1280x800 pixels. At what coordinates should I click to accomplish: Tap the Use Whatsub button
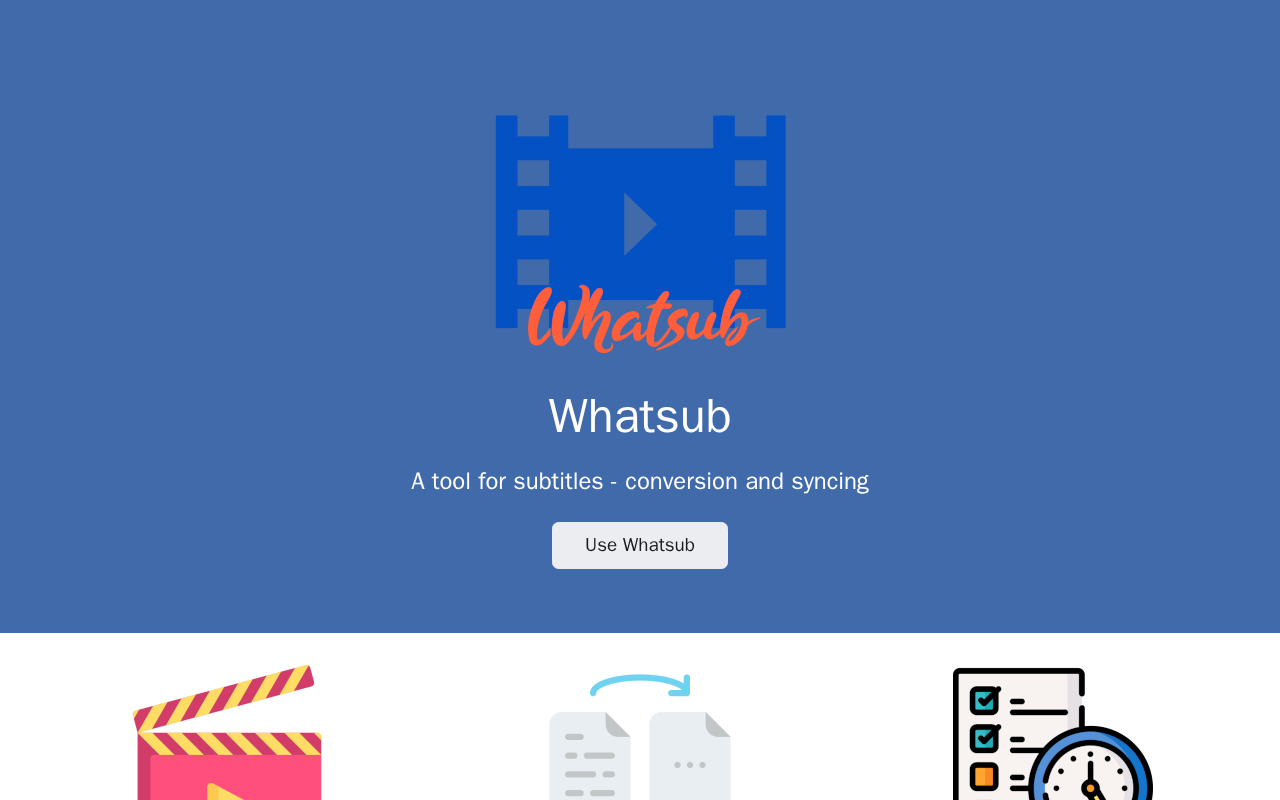pyautogui.click(x=640, y=545)
